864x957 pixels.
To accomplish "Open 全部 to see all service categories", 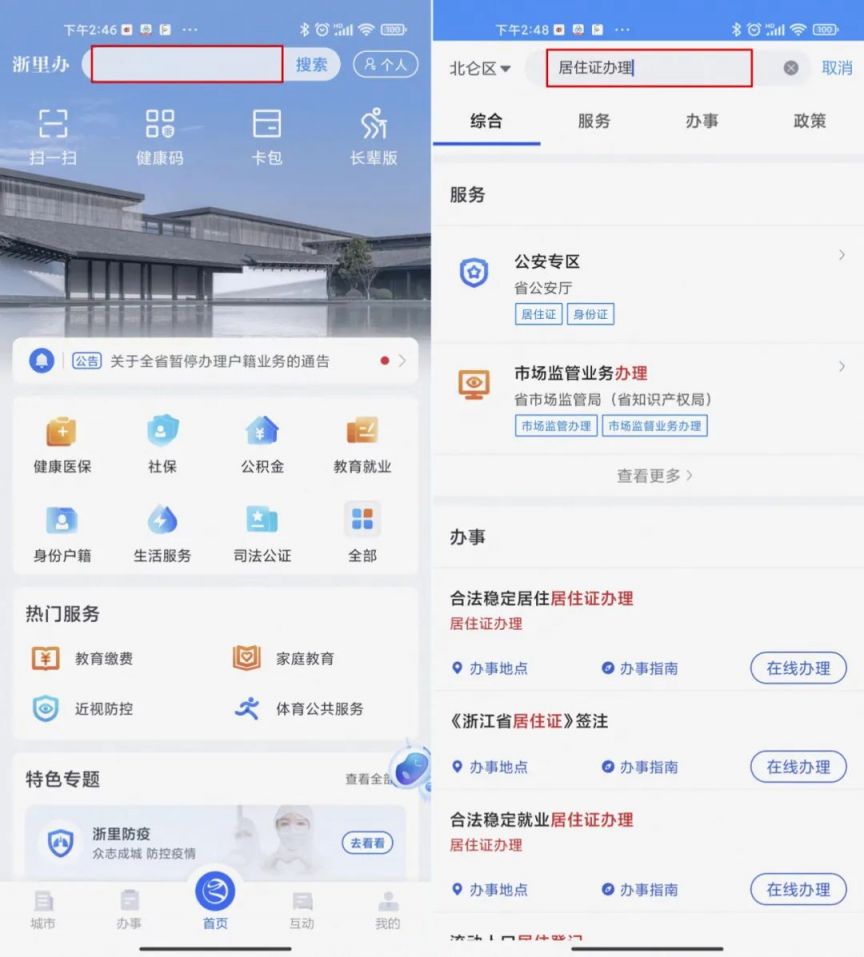I will 362,533.
